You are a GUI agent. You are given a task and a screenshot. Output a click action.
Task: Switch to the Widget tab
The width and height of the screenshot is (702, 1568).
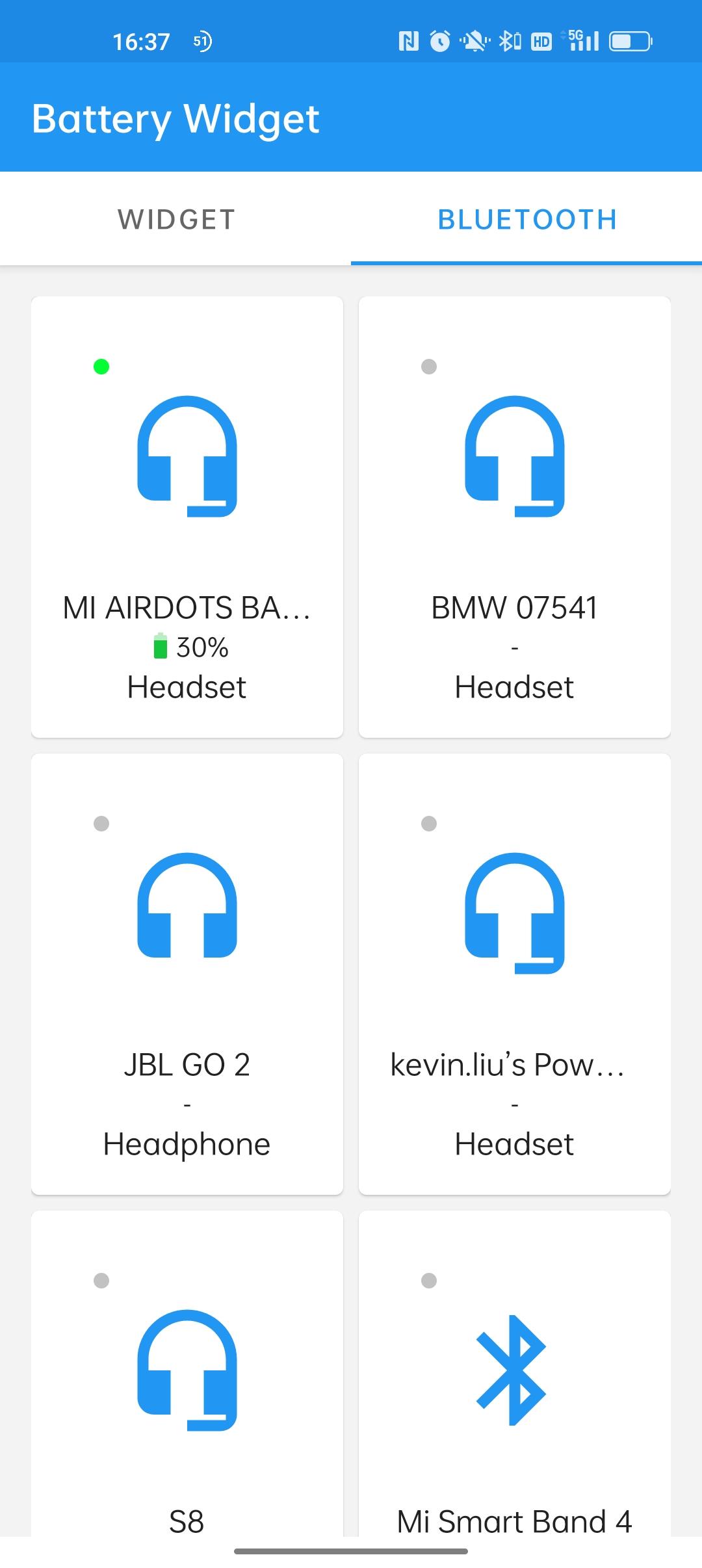click(175, 220)
